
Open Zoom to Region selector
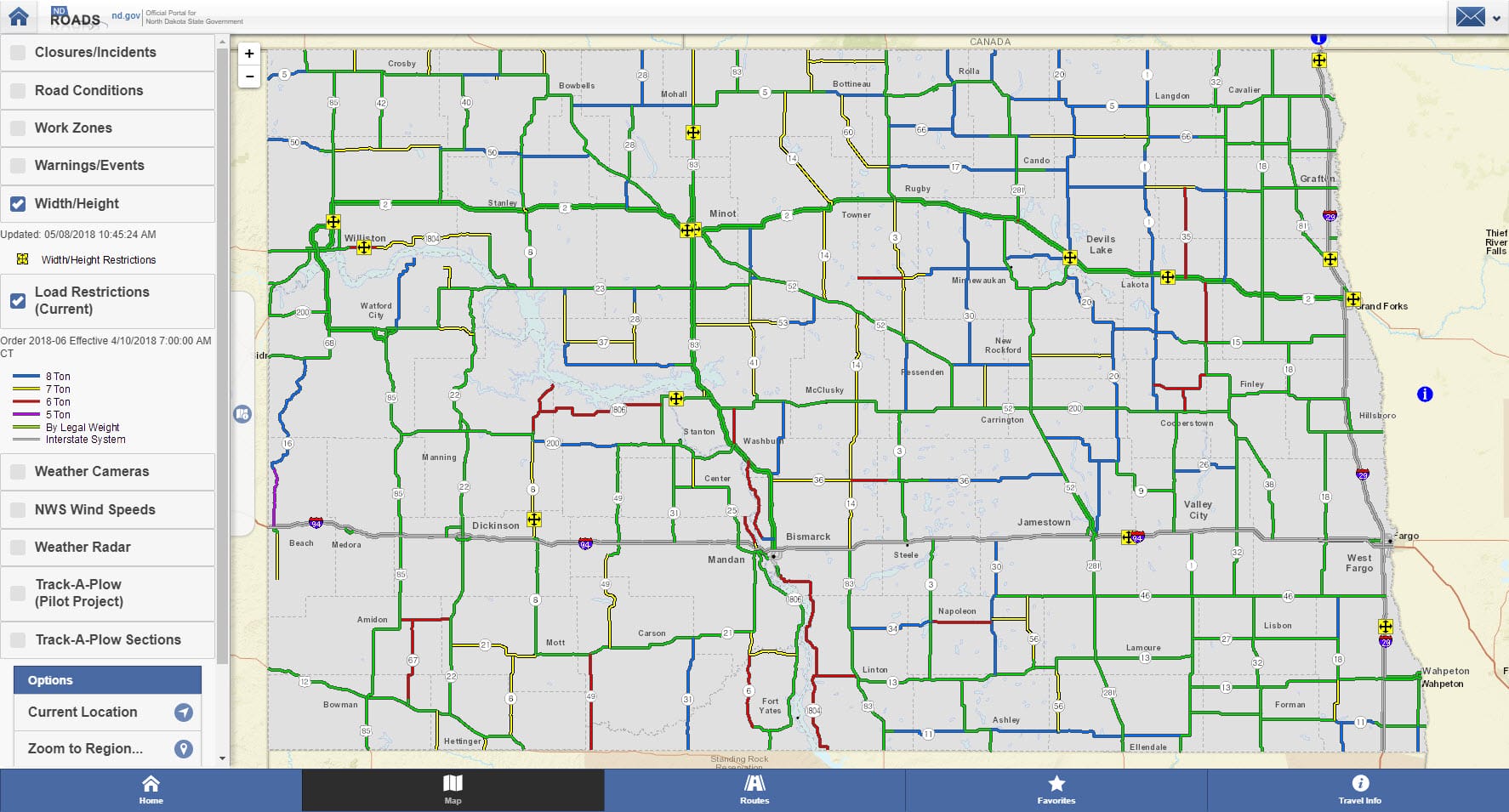tap(107, 749)
